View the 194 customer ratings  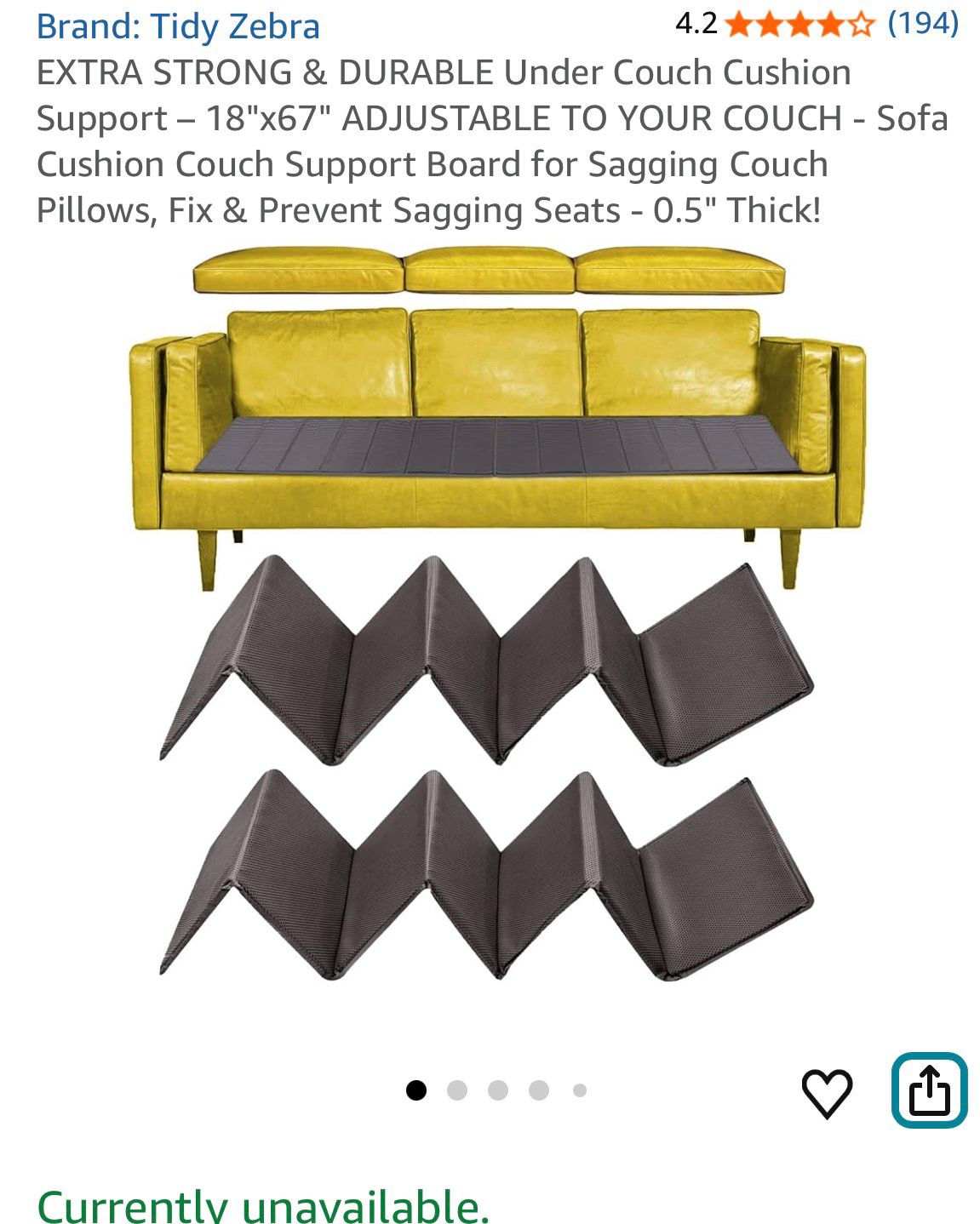pyautogui.click(x=923, y=23)
